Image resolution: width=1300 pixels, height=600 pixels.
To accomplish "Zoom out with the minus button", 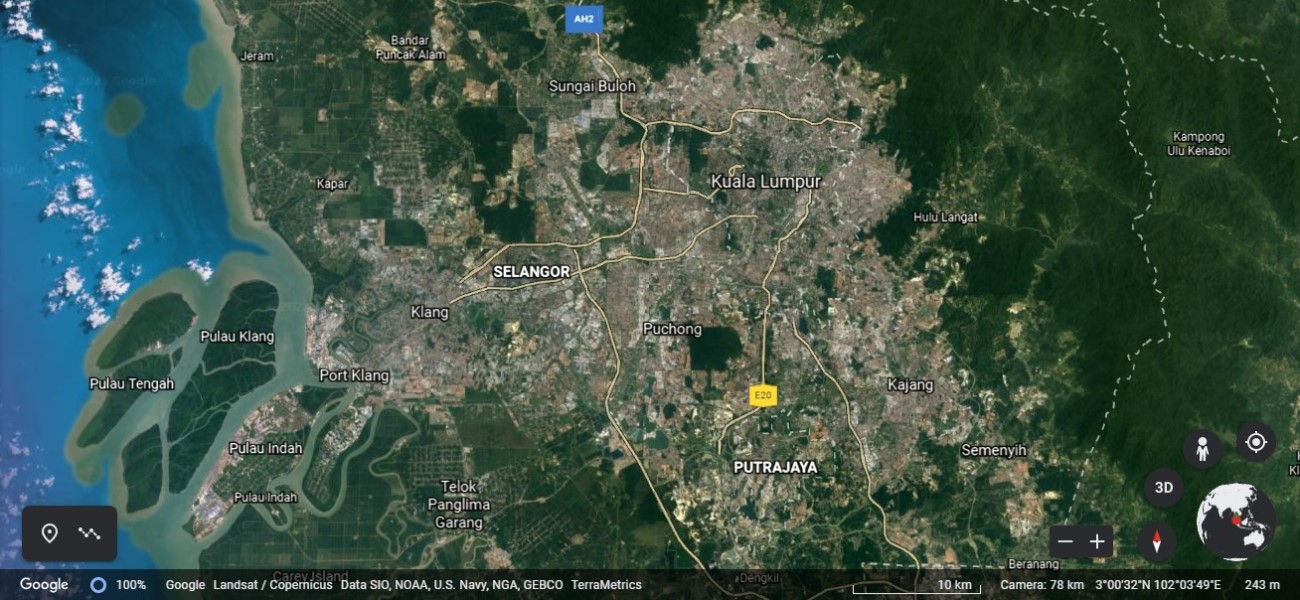I will [1065, 542].
